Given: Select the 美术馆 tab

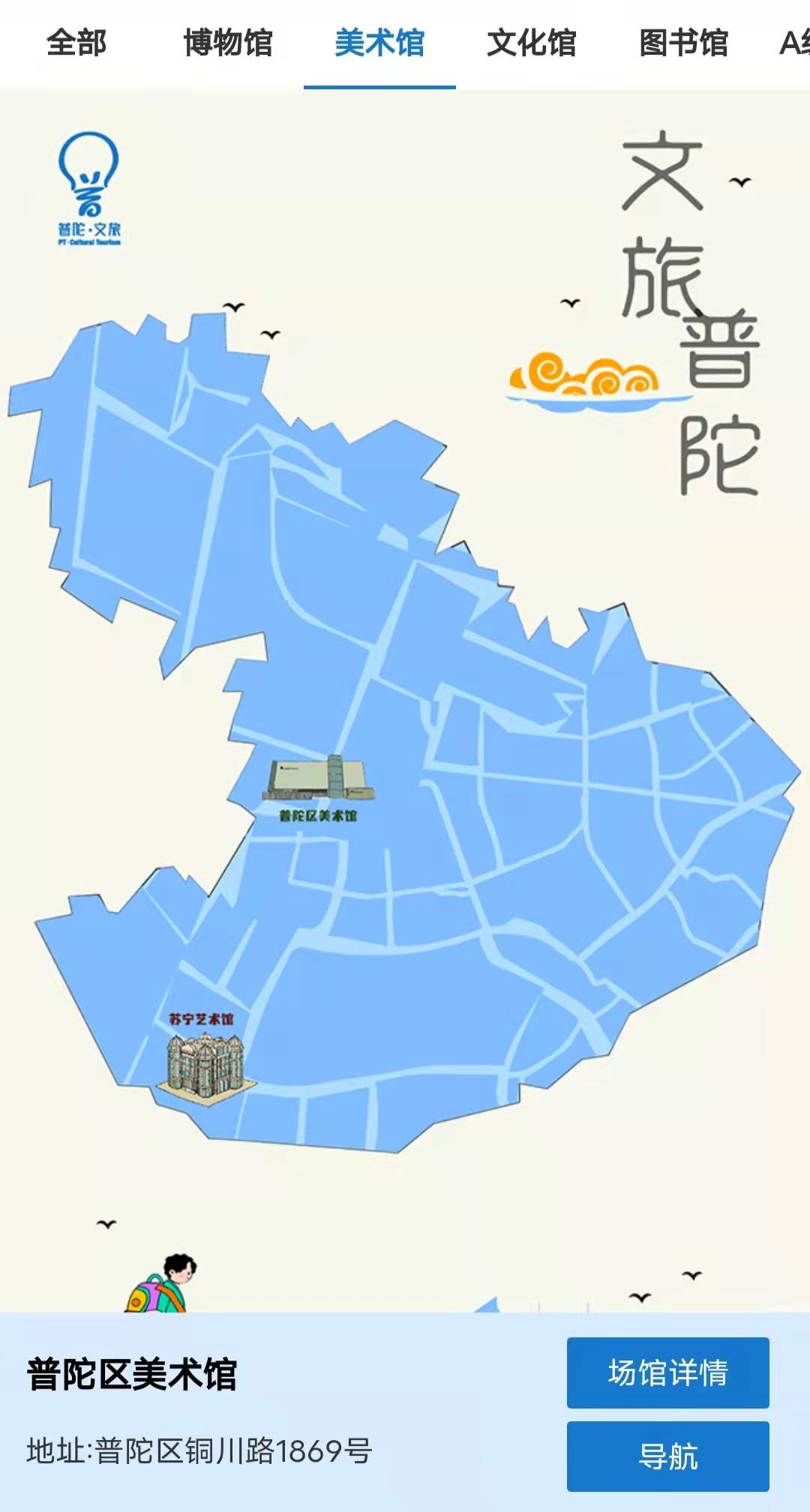Looking at the screenshot, I should click(379, 43).
